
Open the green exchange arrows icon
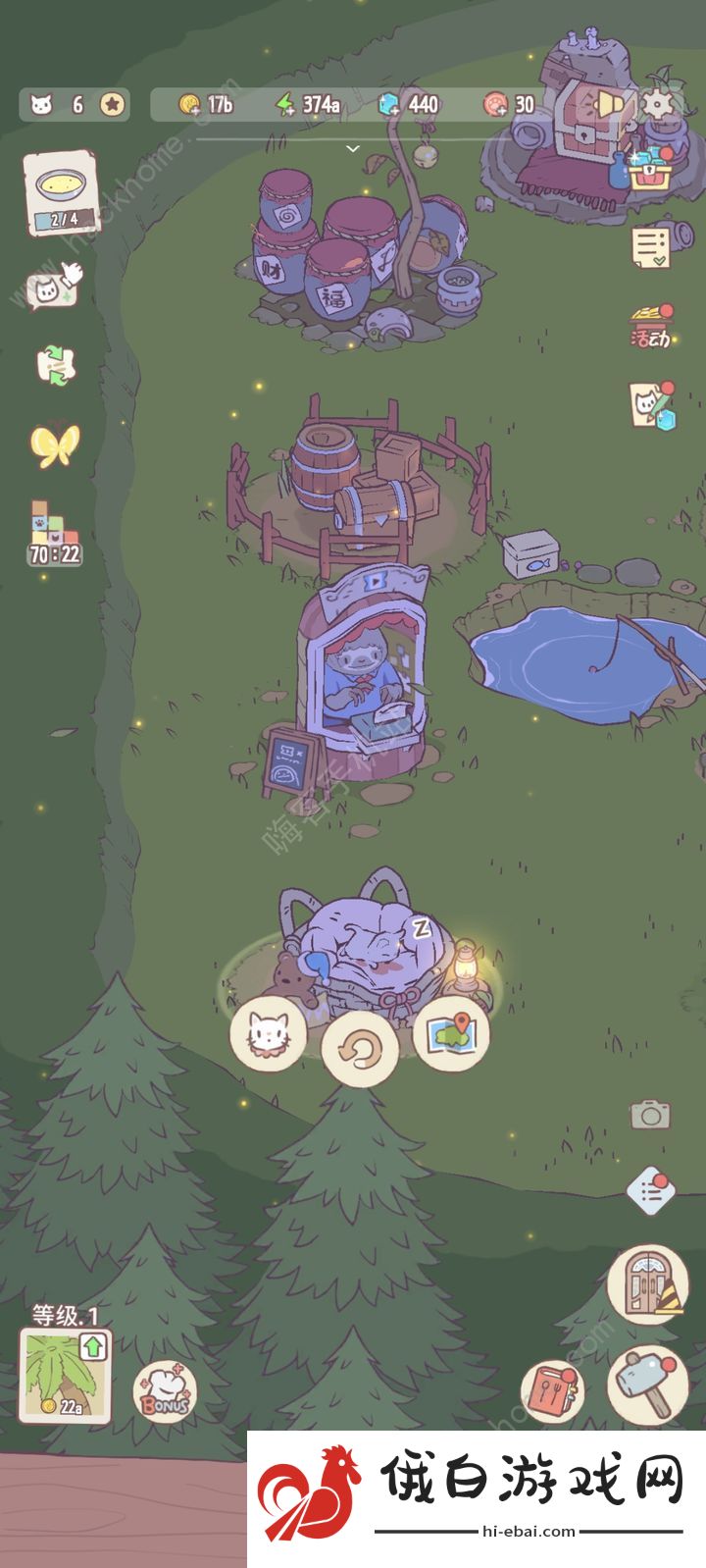coord(56,366)
